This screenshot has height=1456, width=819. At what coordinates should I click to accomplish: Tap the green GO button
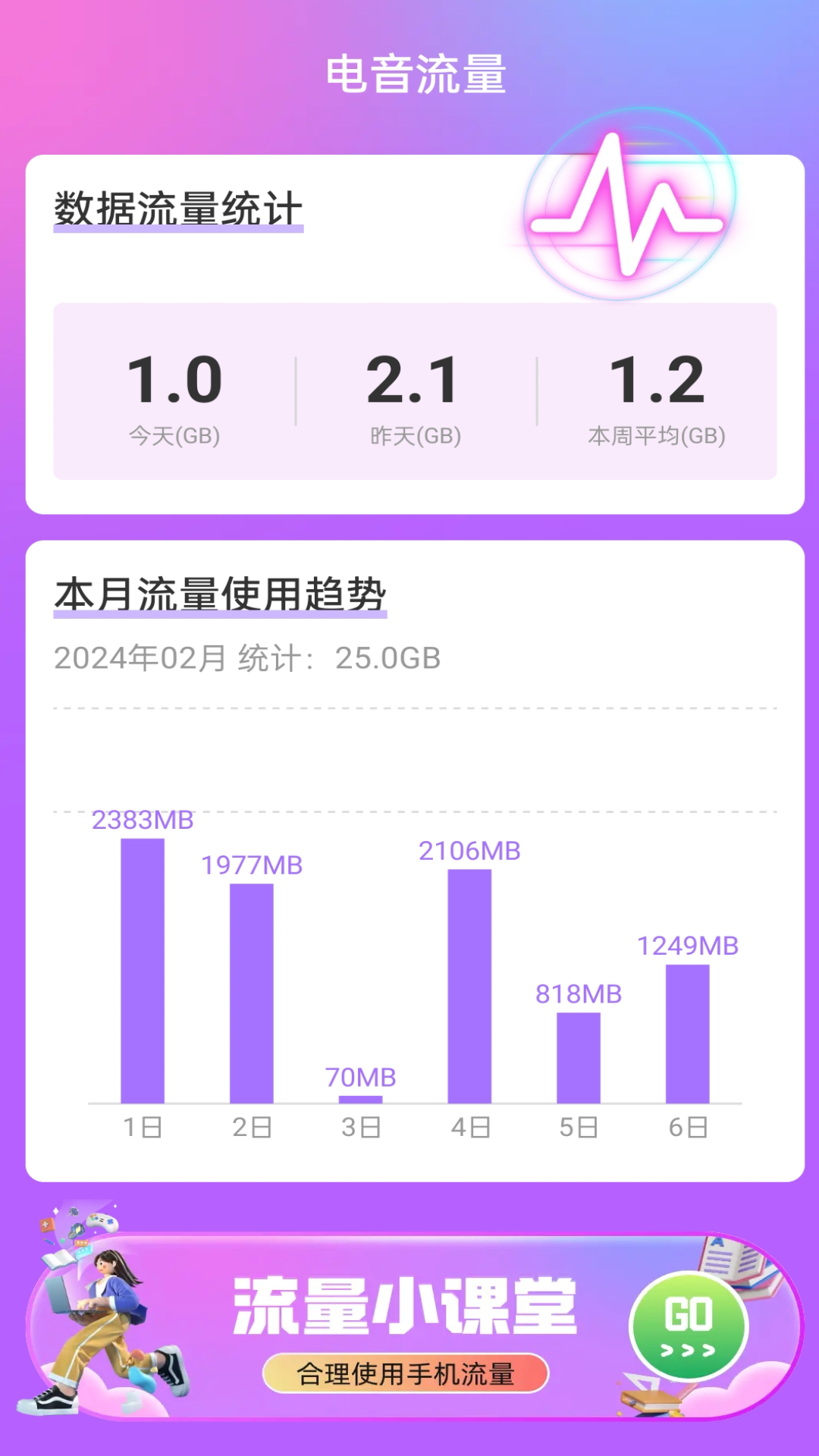689,1326
